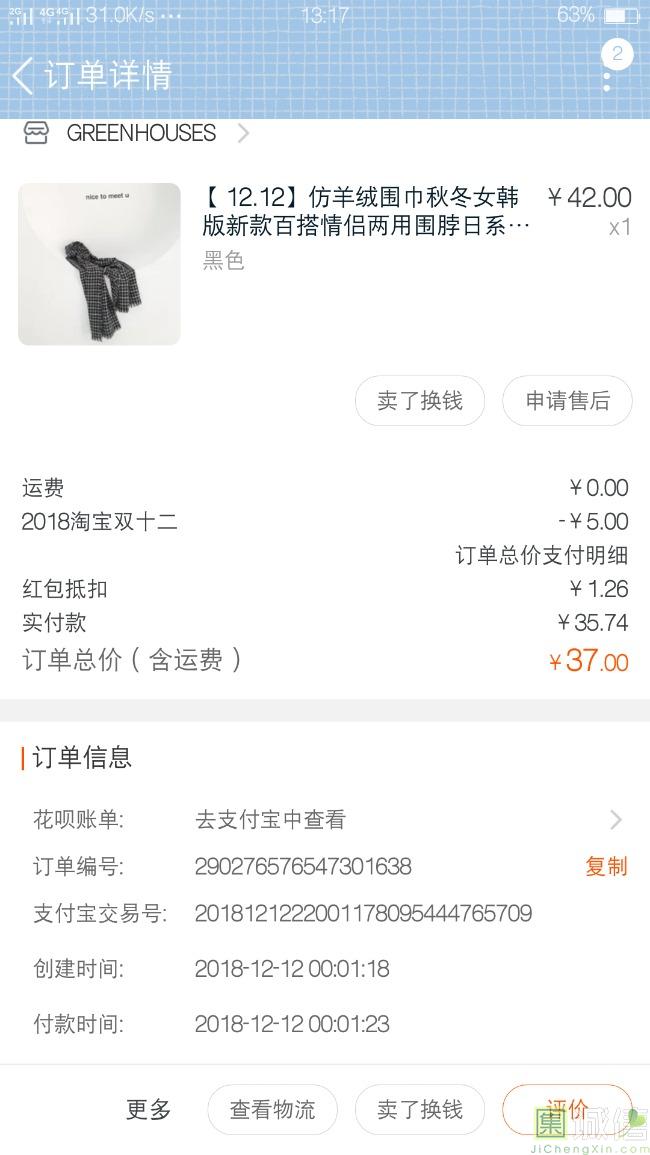Go back from the 订单详情 page
Viewport: 650px width, 1155px height.
22,76
